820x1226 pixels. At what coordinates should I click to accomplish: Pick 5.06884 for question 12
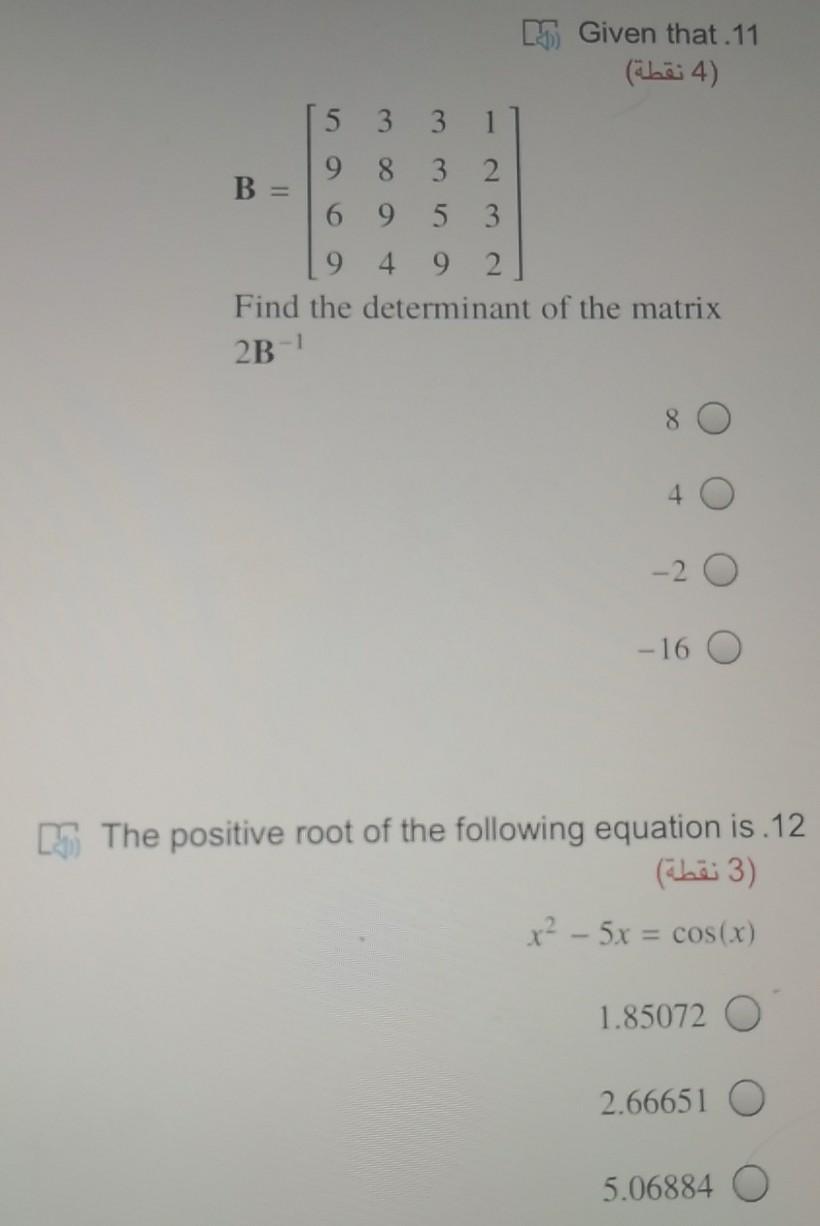[x=751, y=1187]
